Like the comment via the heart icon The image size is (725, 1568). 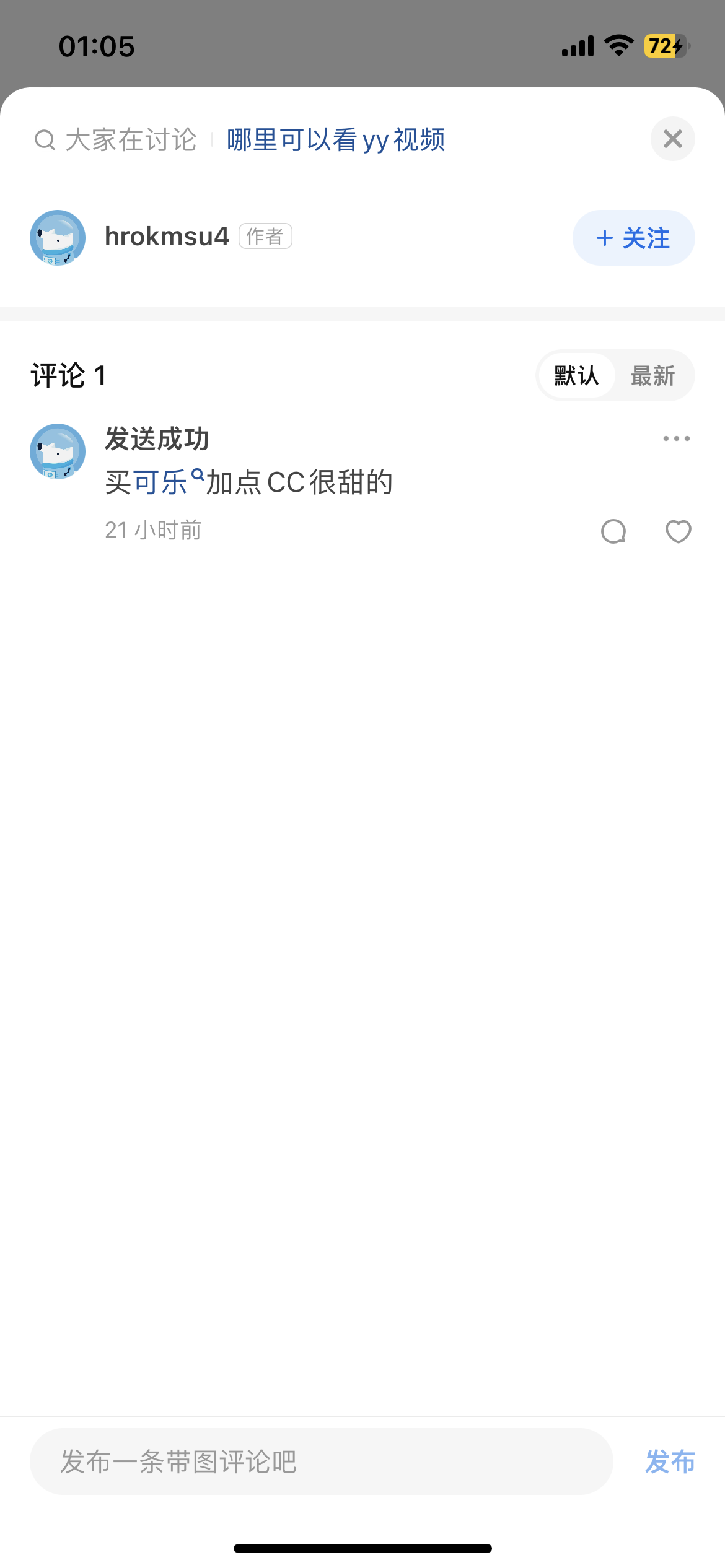coord(677,531)
